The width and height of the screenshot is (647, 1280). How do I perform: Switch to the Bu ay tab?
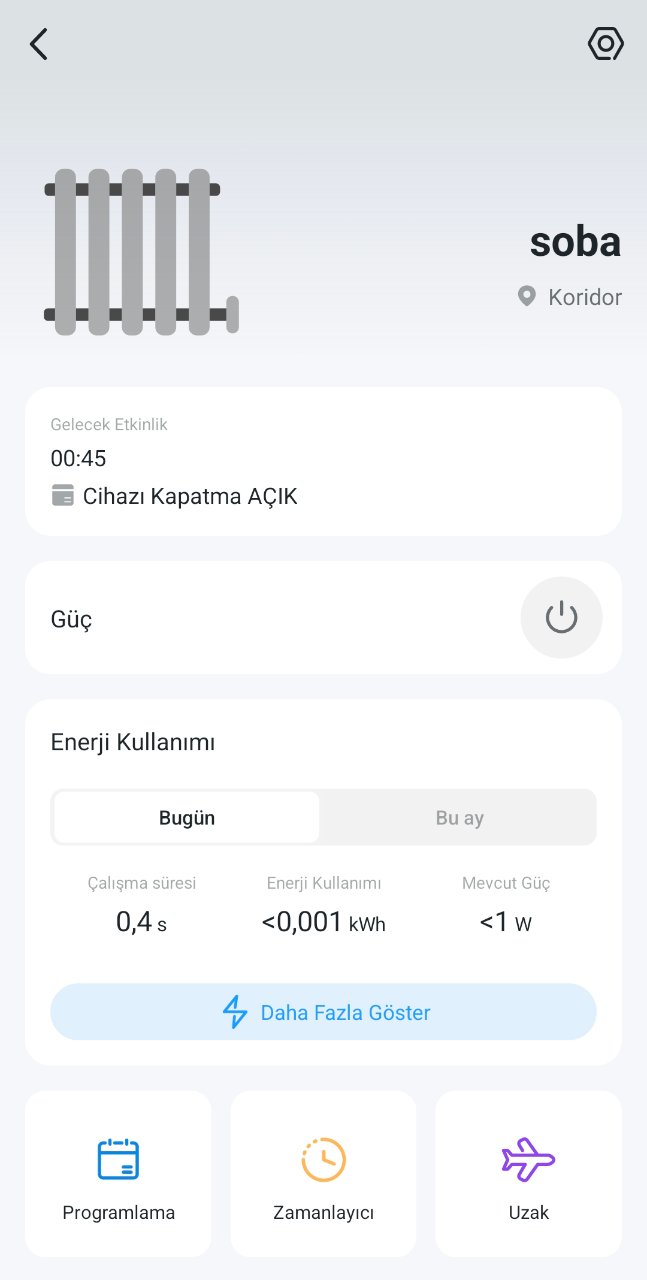(x=459, y=818)
